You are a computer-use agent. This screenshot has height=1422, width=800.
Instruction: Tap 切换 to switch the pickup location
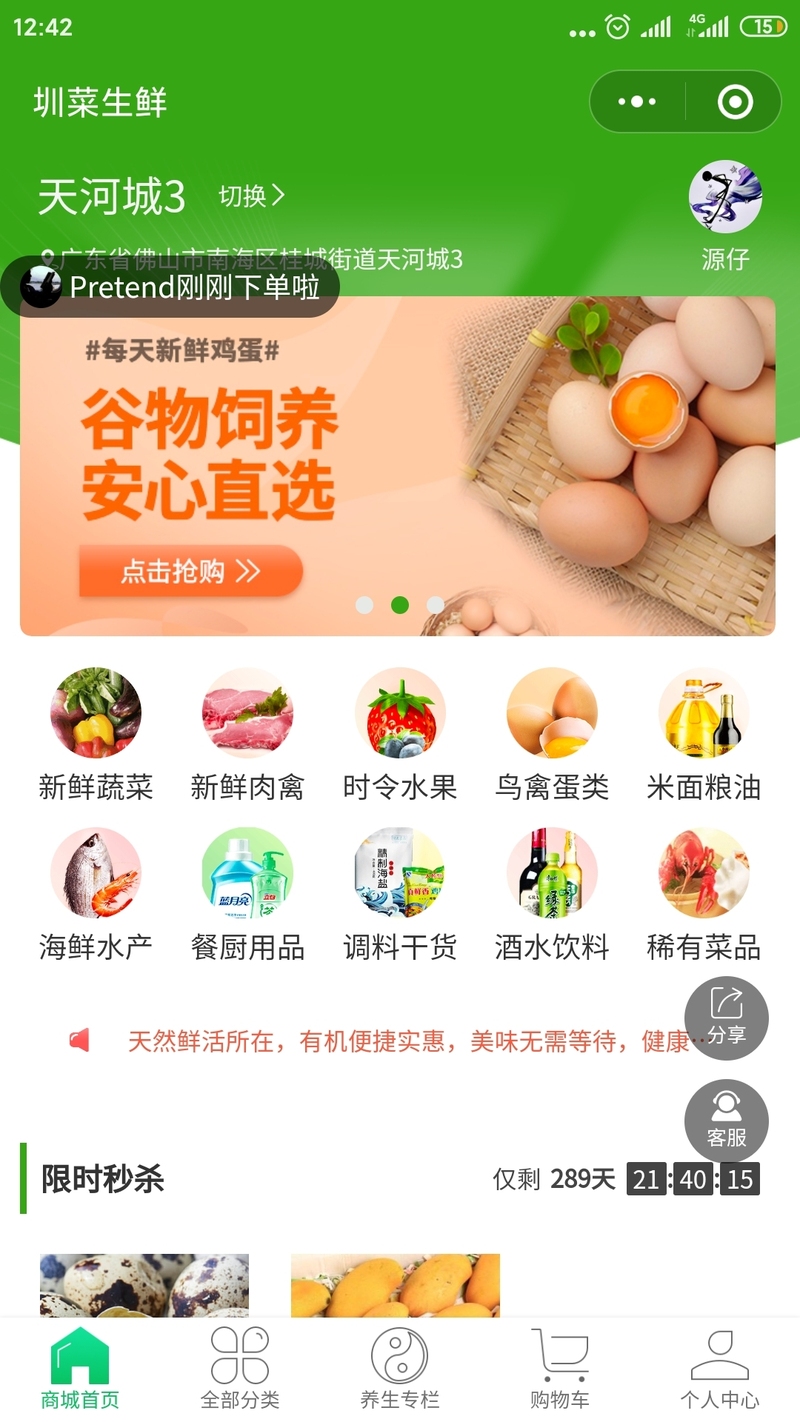252,196
